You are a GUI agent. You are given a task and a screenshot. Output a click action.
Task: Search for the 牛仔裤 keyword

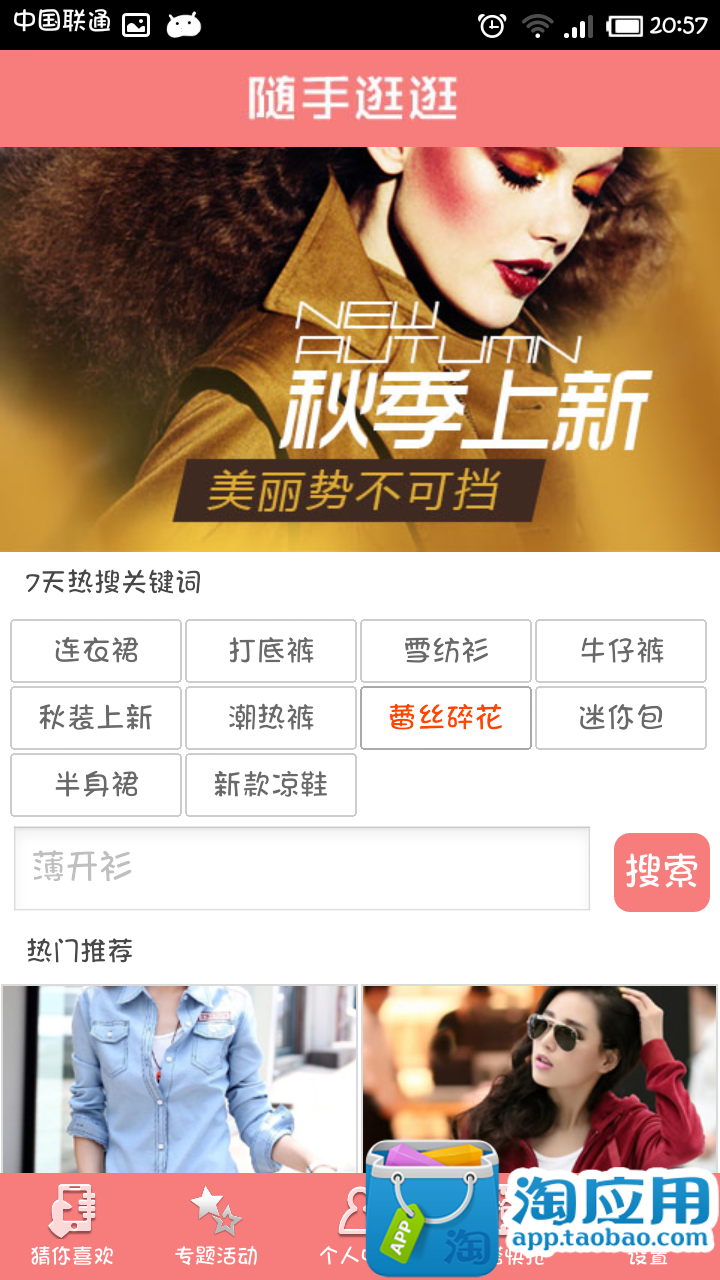621,651
